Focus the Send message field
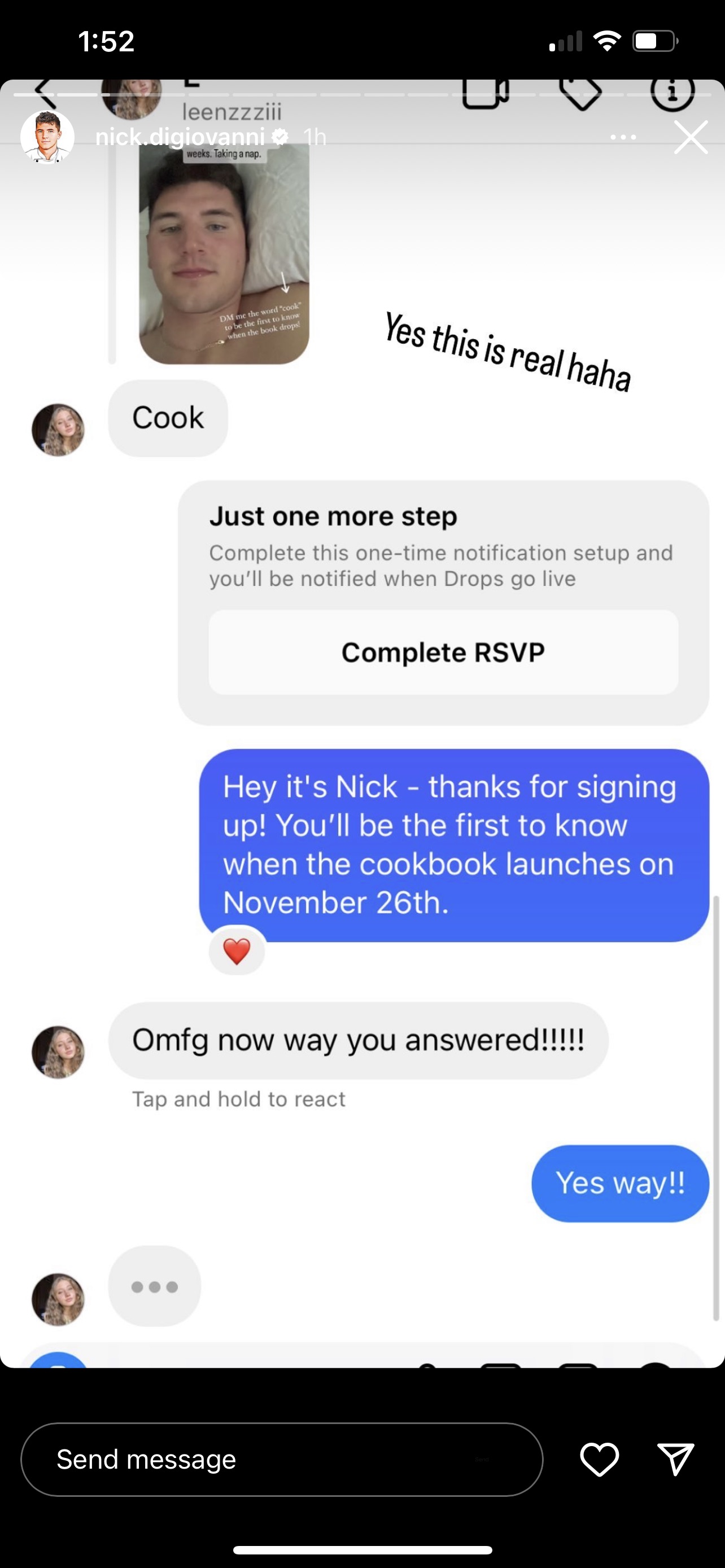The image size is (725, 1568). point(281,1459)
